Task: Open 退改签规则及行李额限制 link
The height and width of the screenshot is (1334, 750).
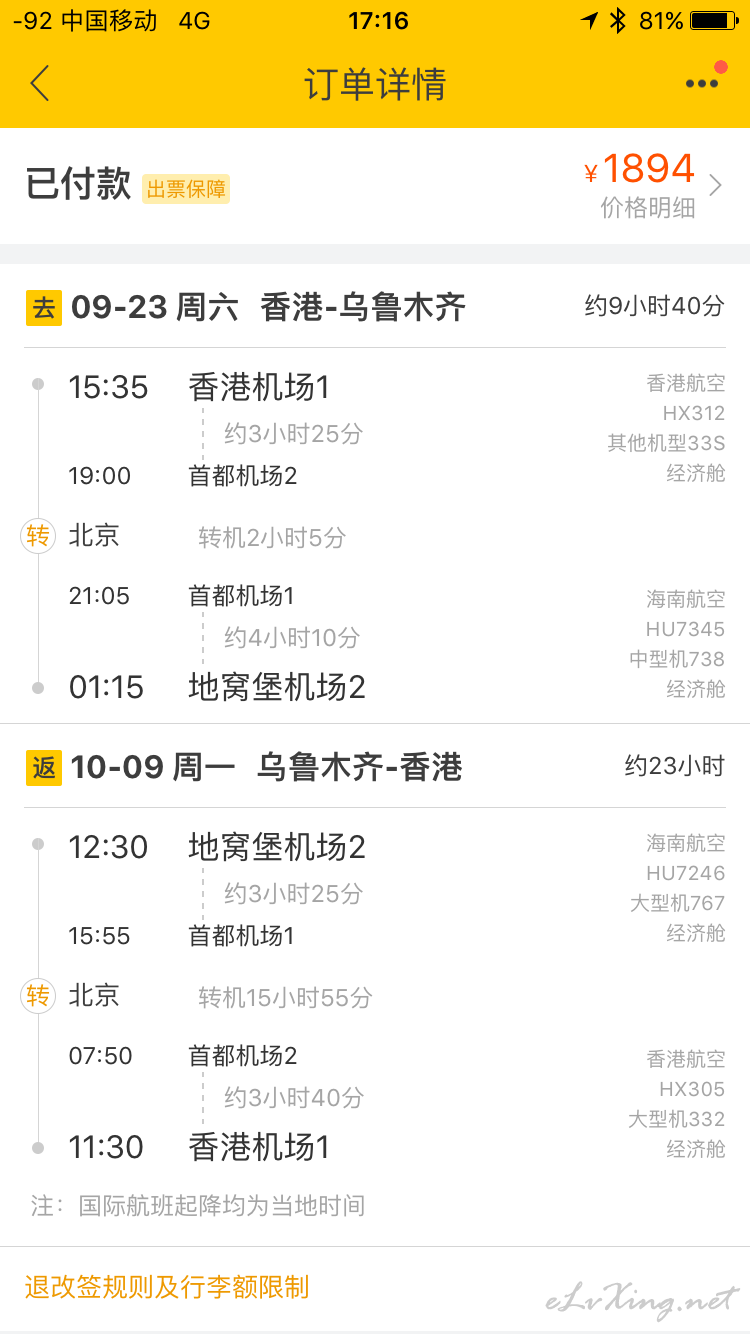Action: pyautogui.click(x=167, y=1287)
